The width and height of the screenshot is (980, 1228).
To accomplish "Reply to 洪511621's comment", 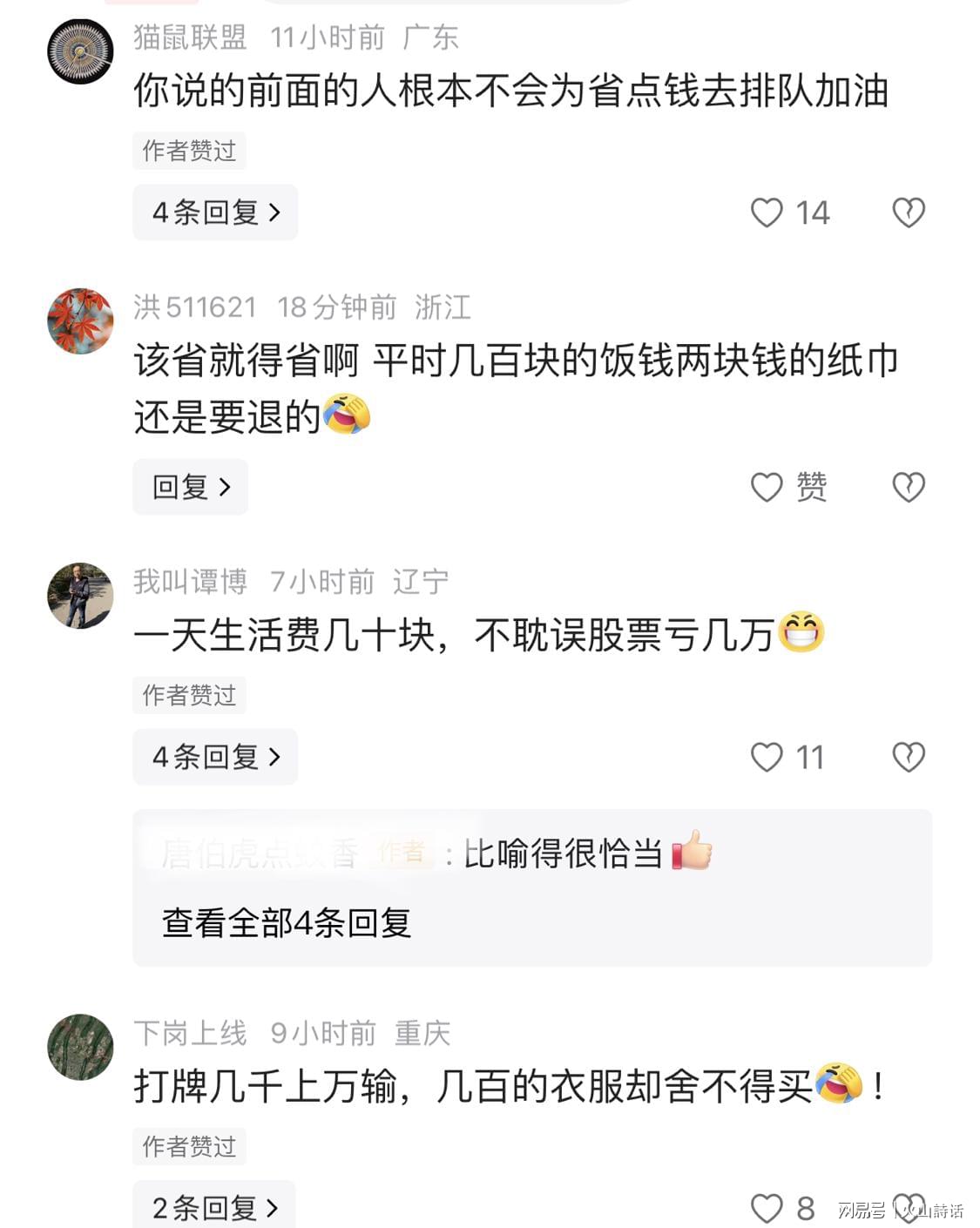I will [x=191, y=487].
